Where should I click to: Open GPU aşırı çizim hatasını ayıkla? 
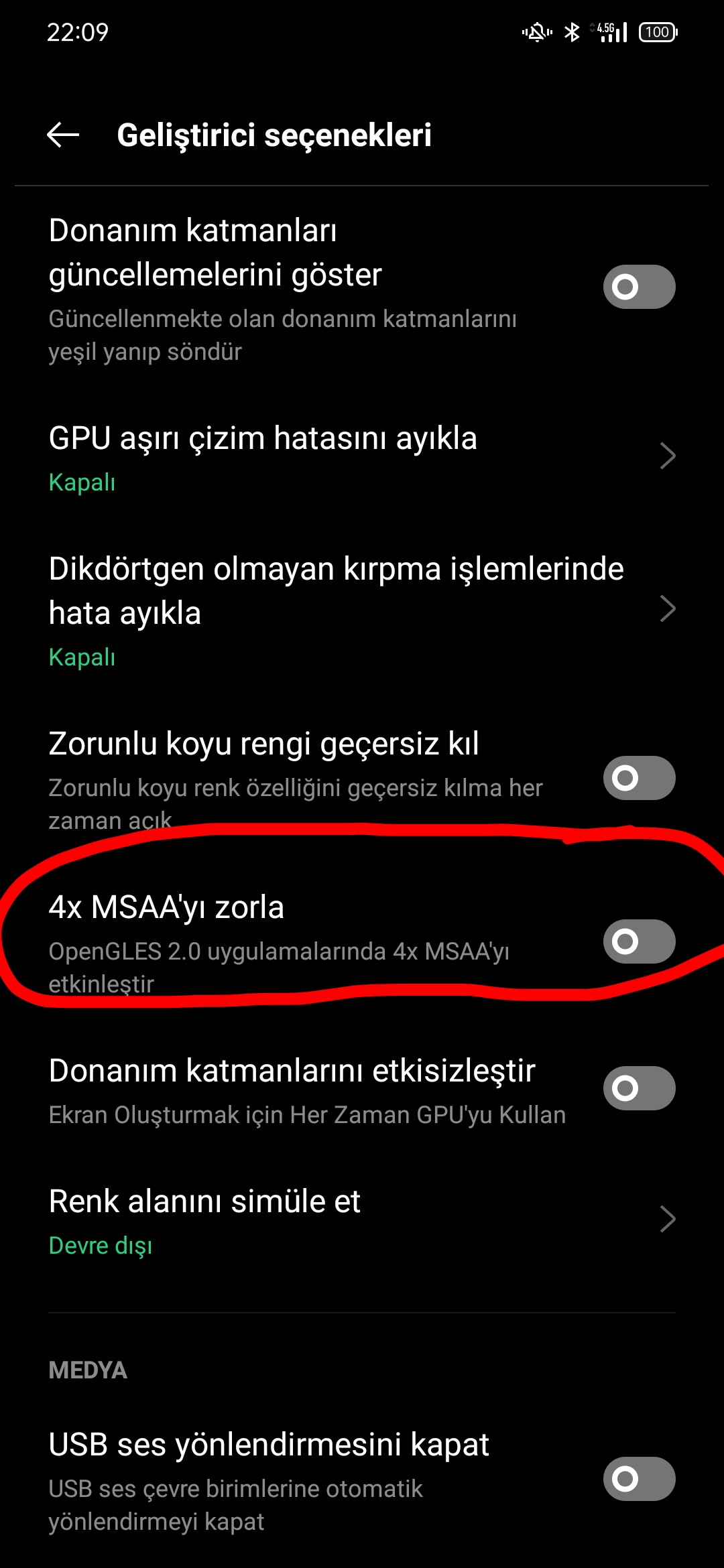pyautogui.click(x=362, y=458)
